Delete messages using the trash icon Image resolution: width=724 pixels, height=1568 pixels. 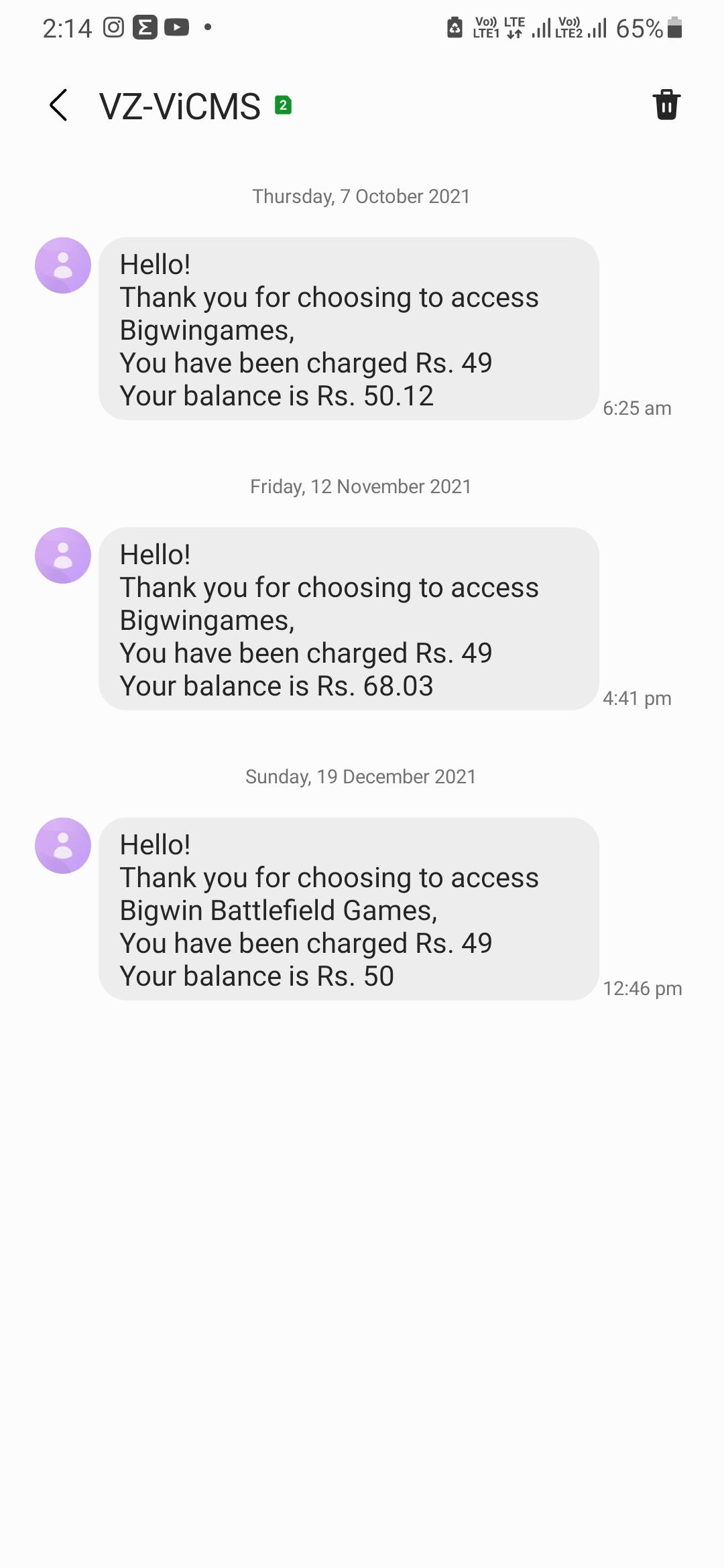coord(666,105)
